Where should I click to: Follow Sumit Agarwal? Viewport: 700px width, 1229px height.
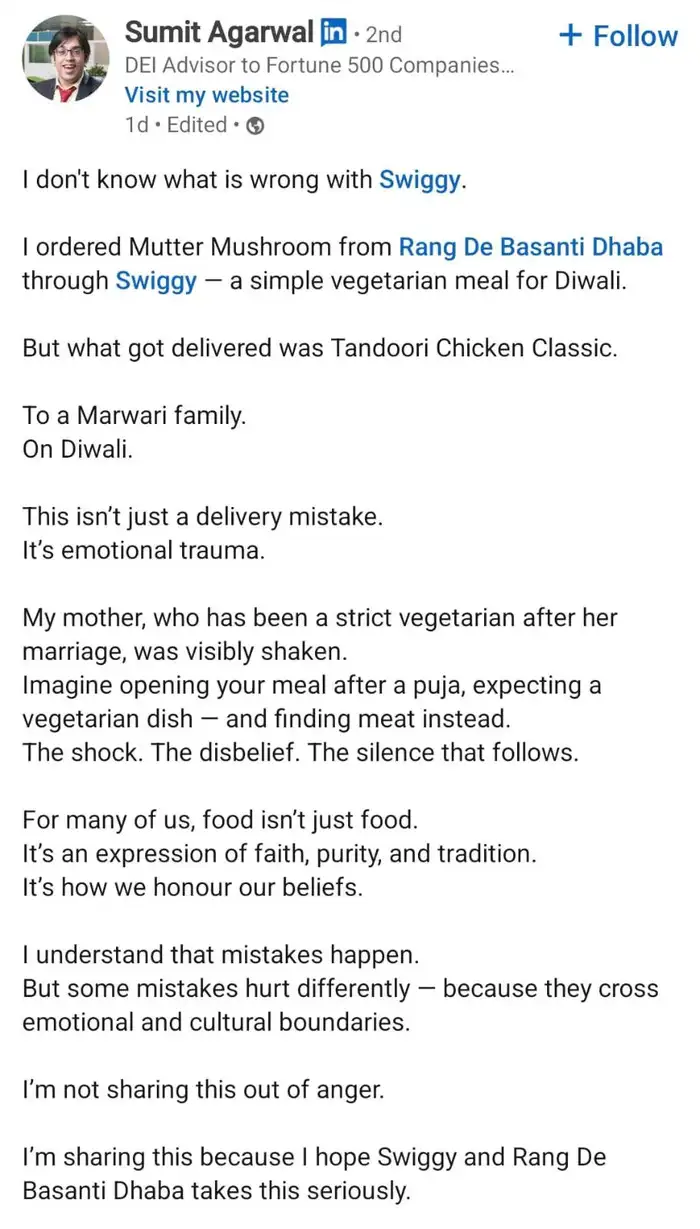[x=618, y=36]
